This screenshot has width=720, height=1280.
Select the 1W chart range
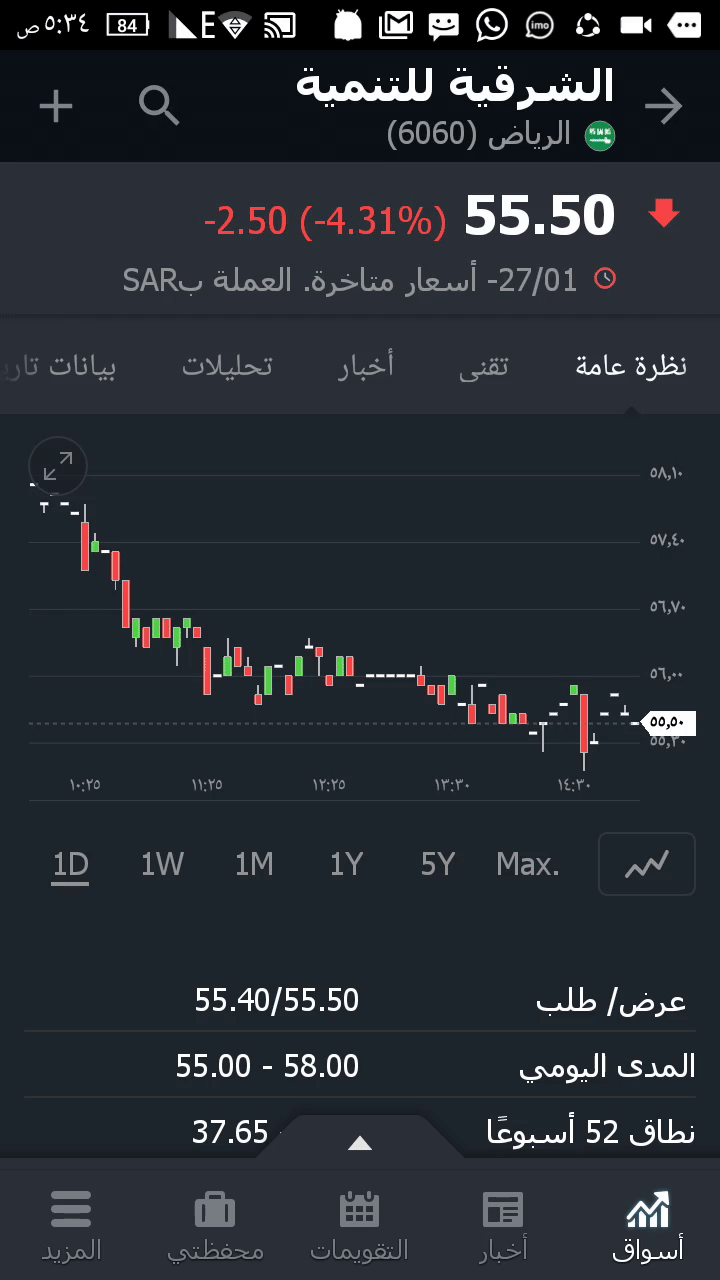pos(162,864)
